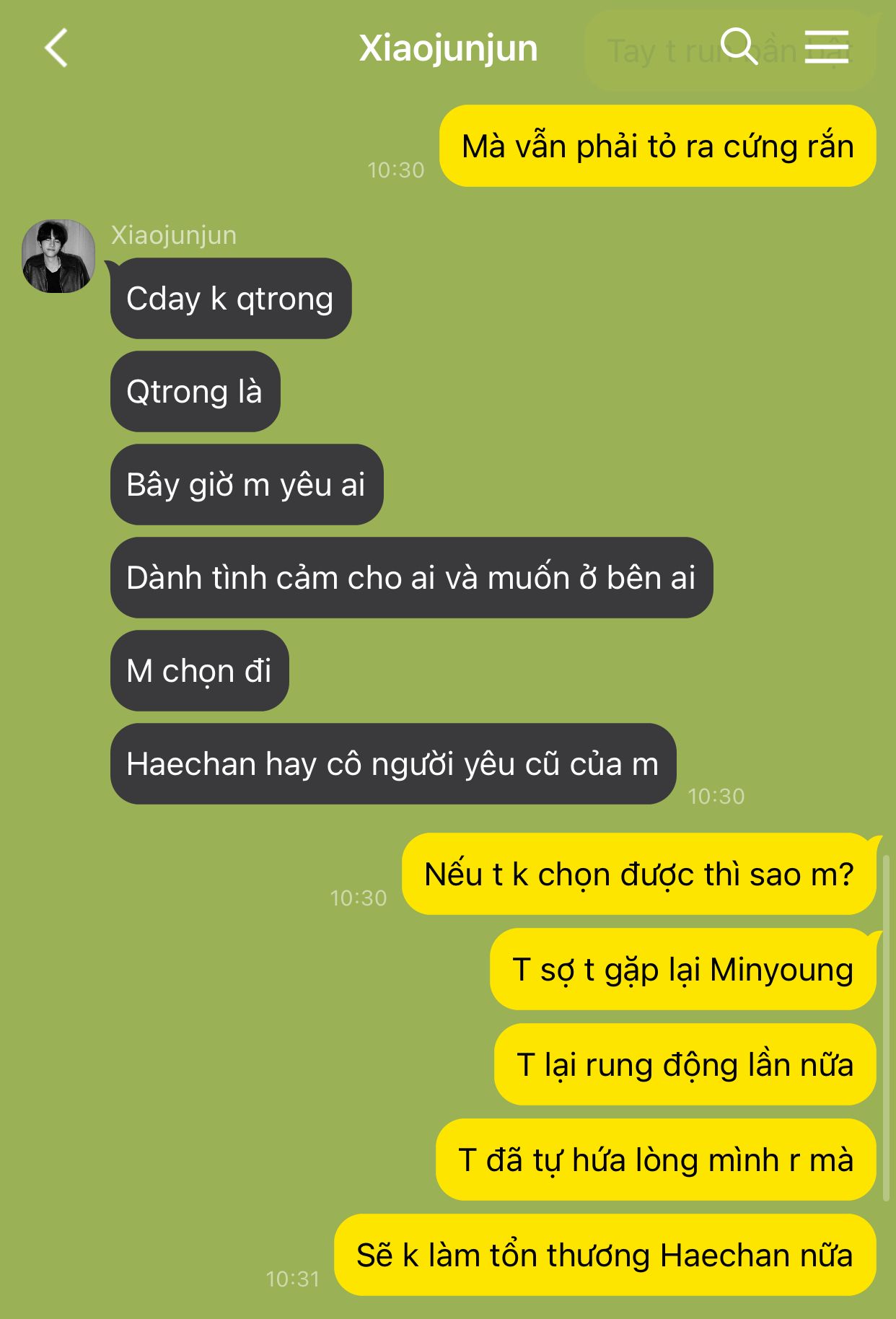
Task: Open Xiaojunjun's profile picture
Action: pos(58,256)
